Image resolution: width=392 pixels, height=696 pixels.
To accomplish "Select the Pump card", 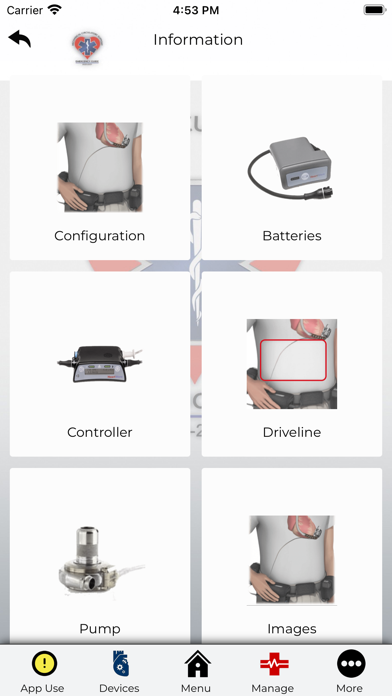I will [100, 556].
